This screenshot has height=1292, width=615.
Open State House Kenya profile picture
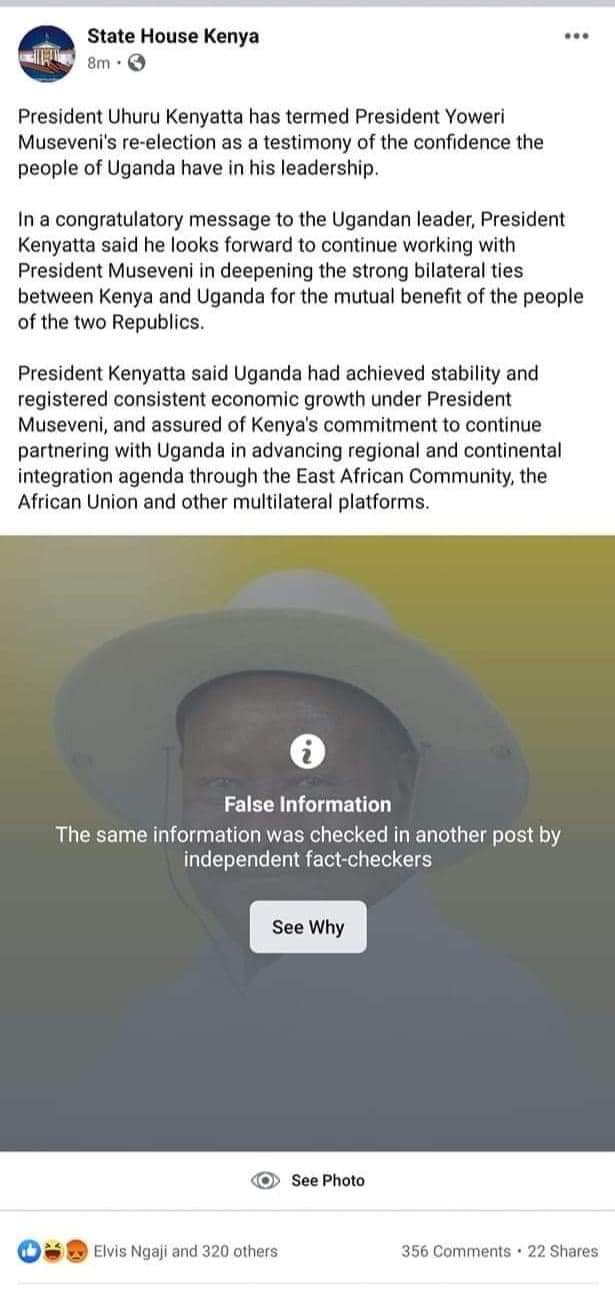45,52
